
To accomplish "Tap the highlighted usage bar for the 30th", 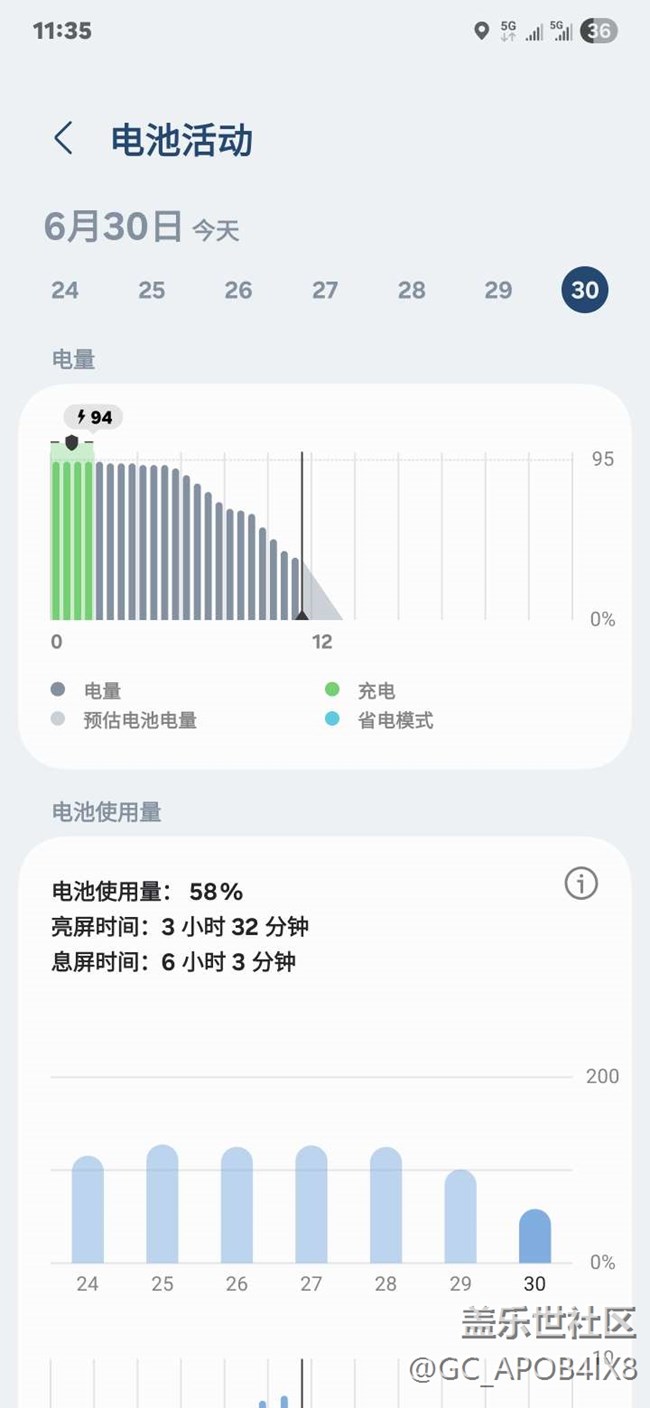I will click(535, 1236).
